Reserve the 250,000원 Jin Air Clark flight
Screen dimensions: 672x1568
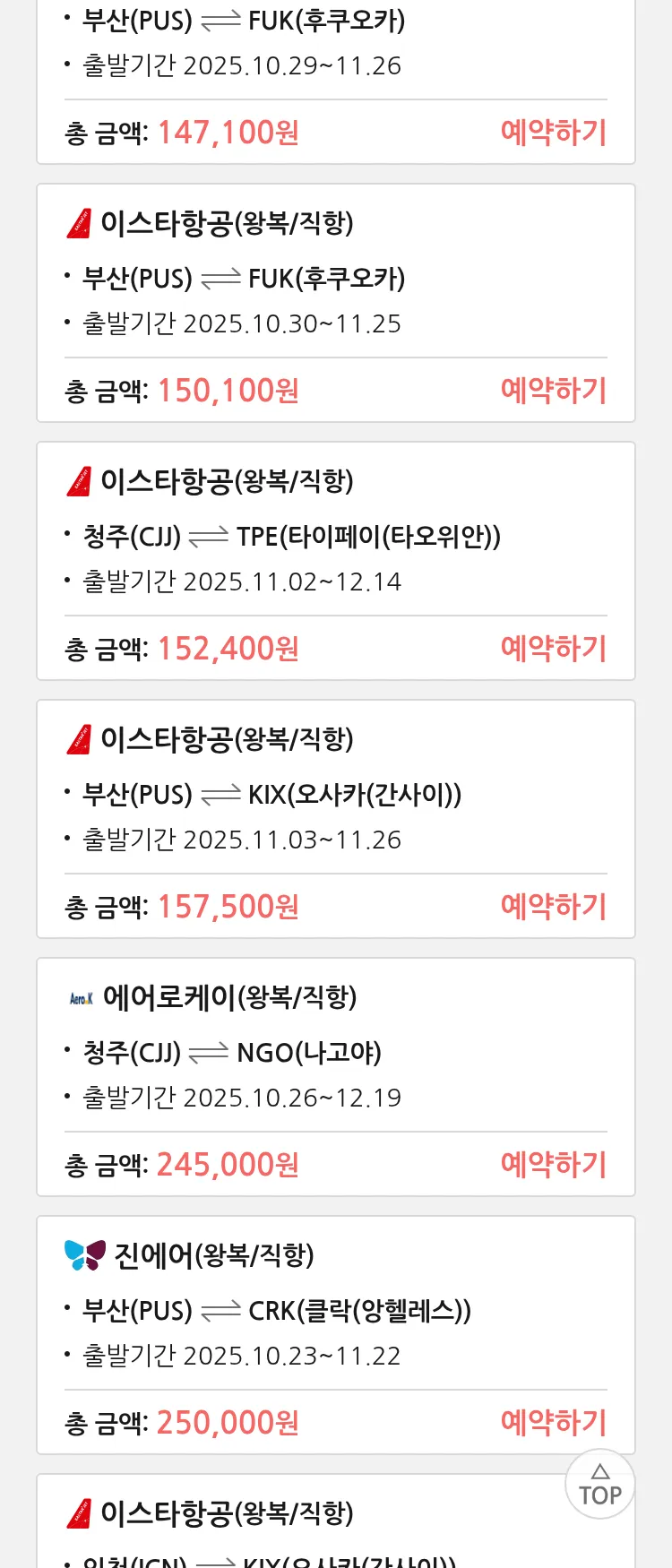click(553, 1423)
